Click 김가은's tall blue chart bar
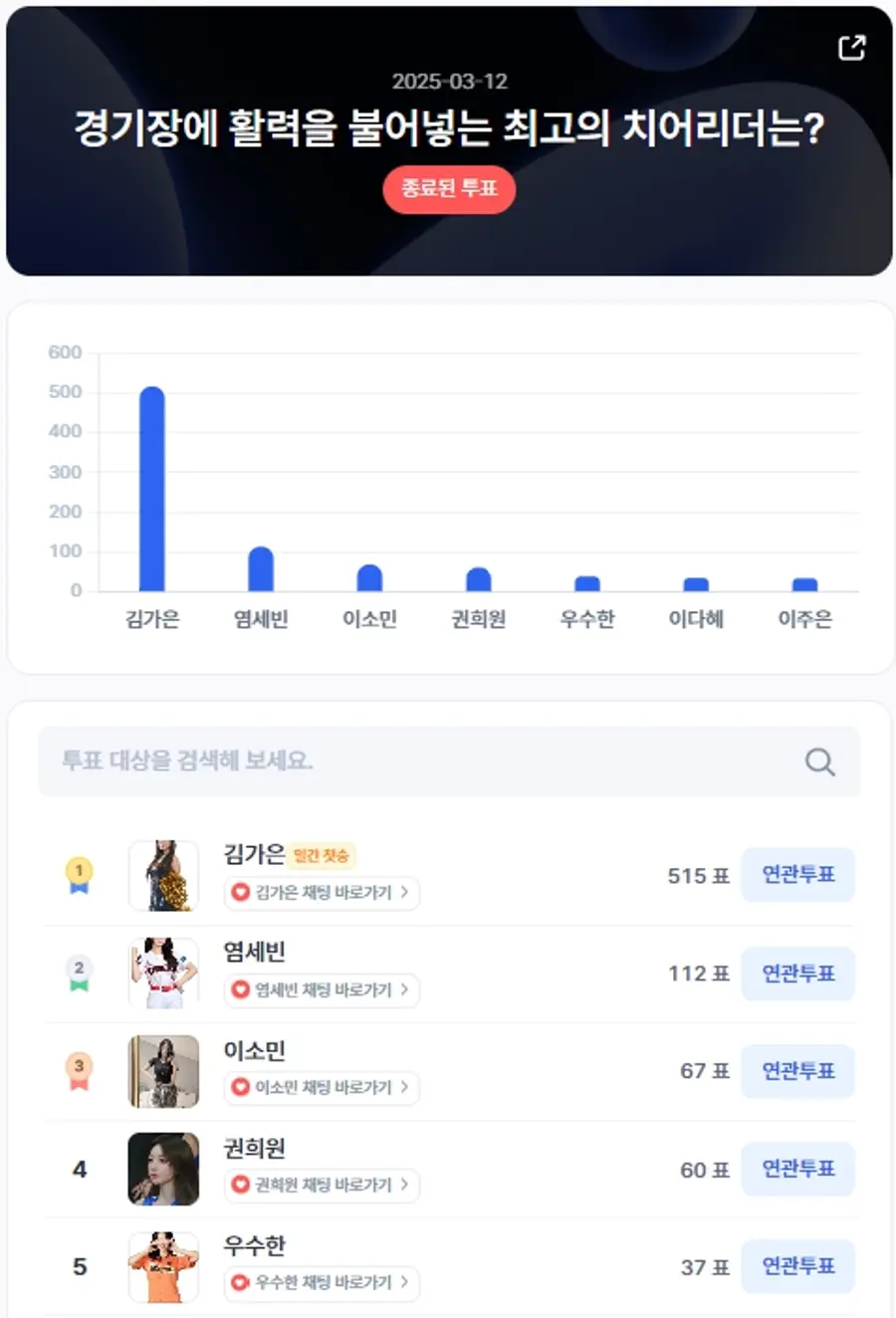The width and height of the screenshot is (896, 1318). tap(150, 486)
